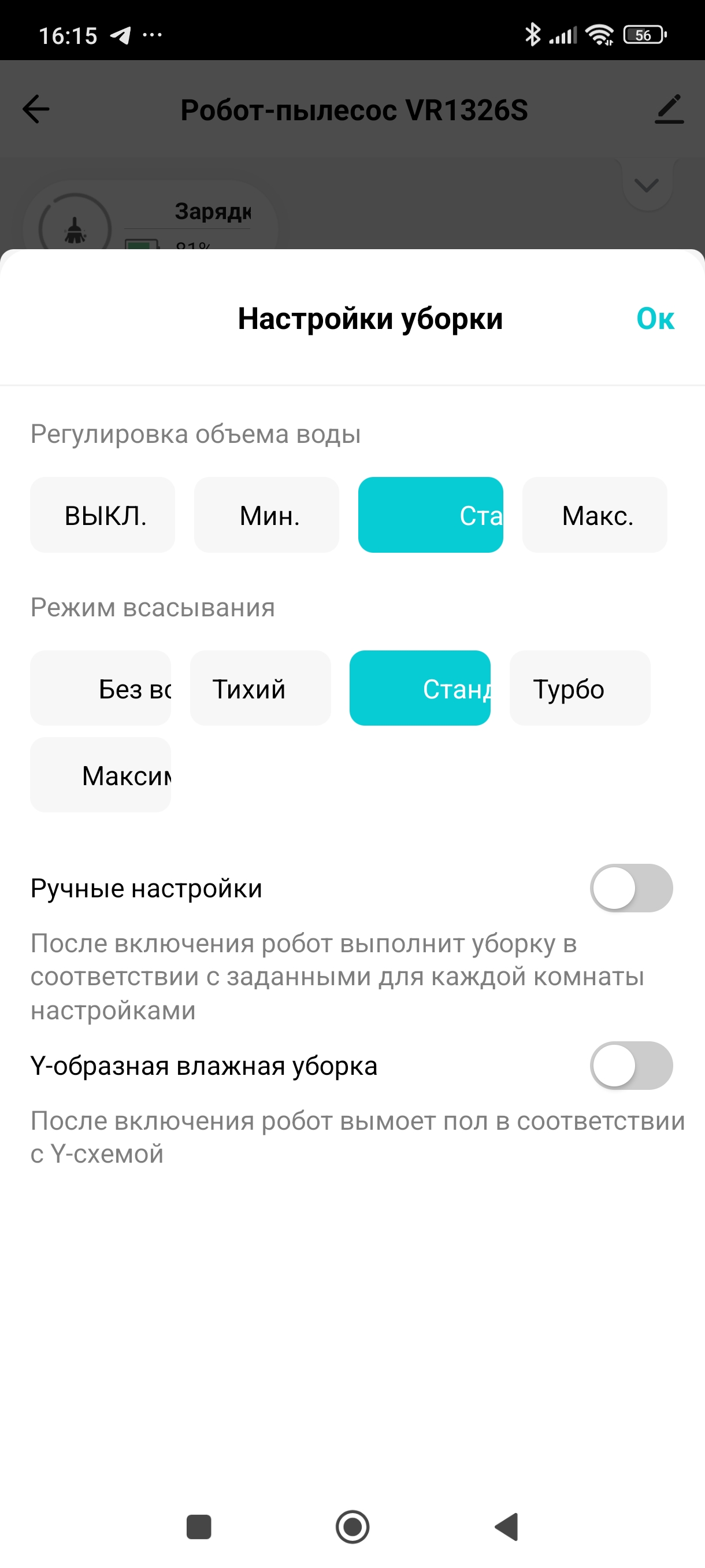This screenshot has height=1568, width=705.
Task: Confirm cleaning settings with Ок
Action: pos(655,319)
